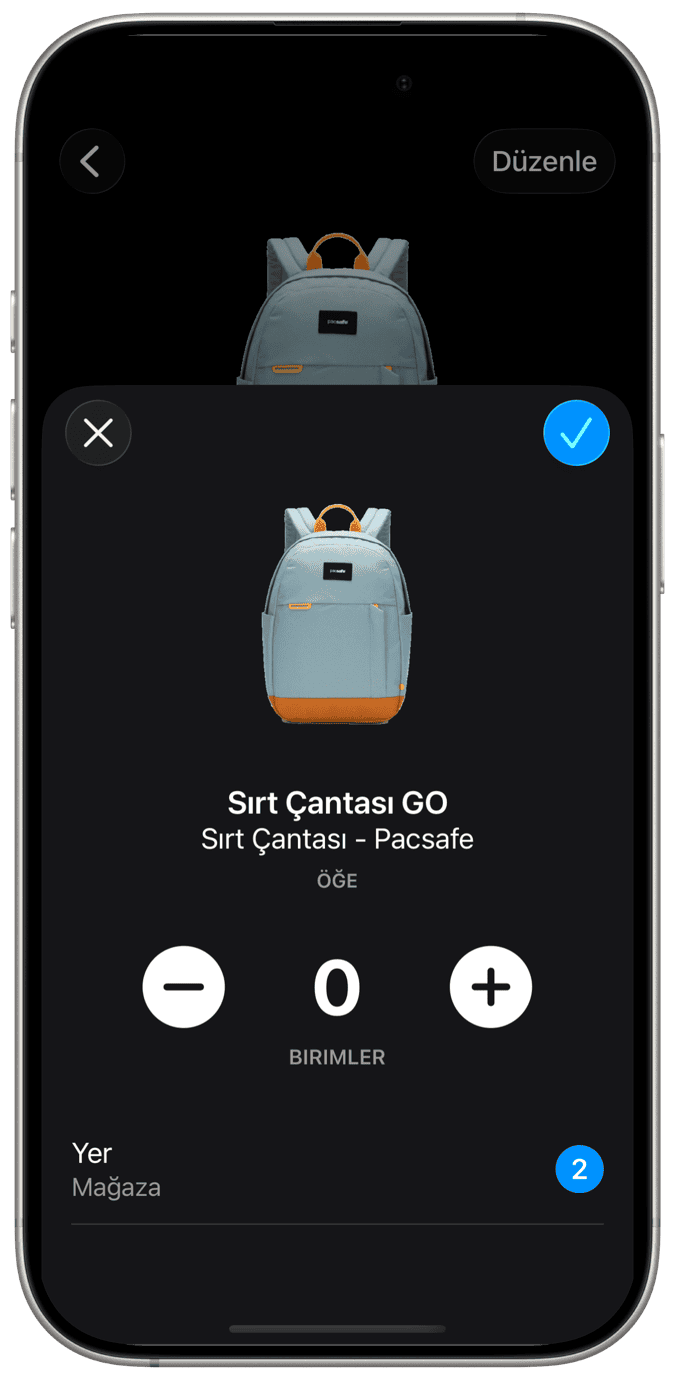Close the item sheet with X
This screenshot has width=675, height=1380.
pos(98,433)
